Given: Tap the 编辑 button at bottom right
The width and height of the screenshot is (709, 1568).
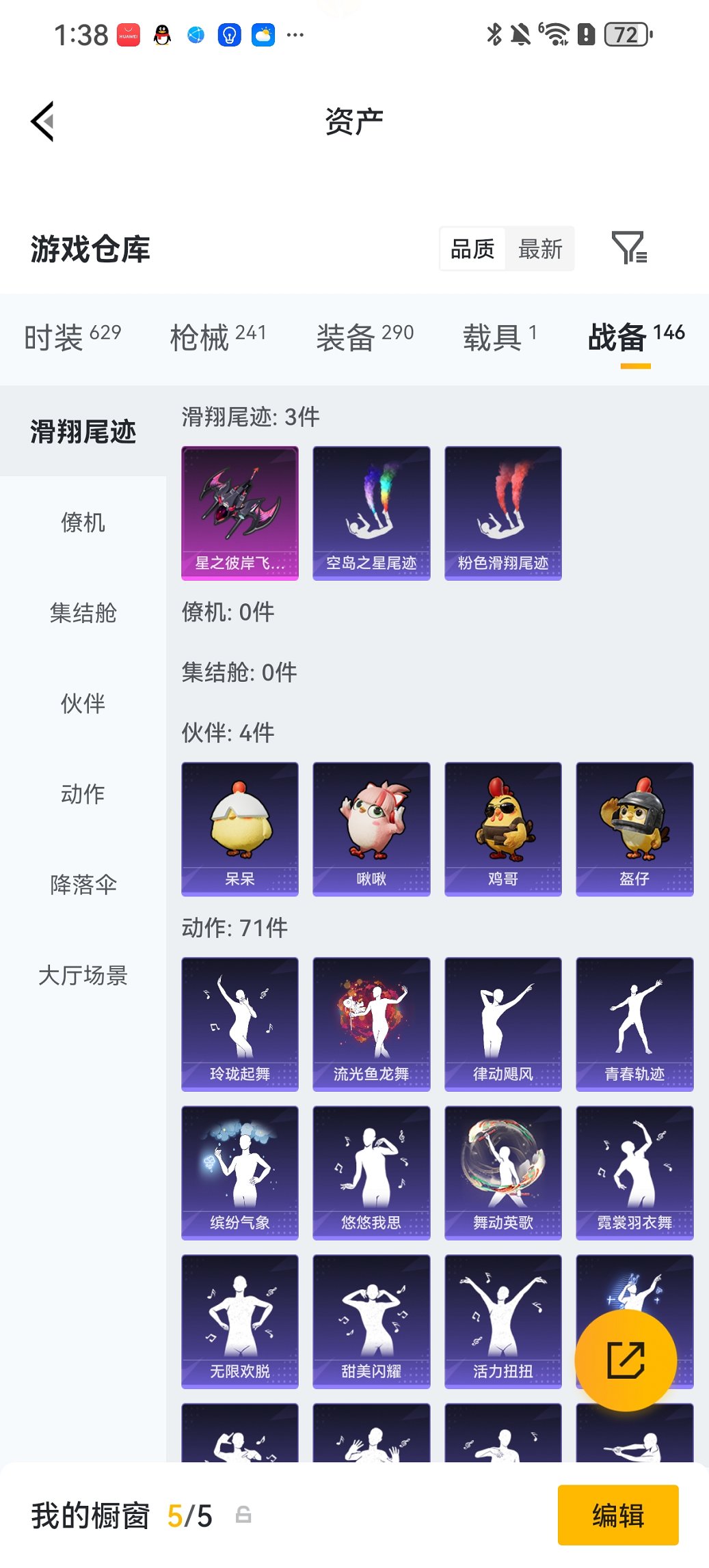Looking at the screenshot, I should tap(617, 1515).
